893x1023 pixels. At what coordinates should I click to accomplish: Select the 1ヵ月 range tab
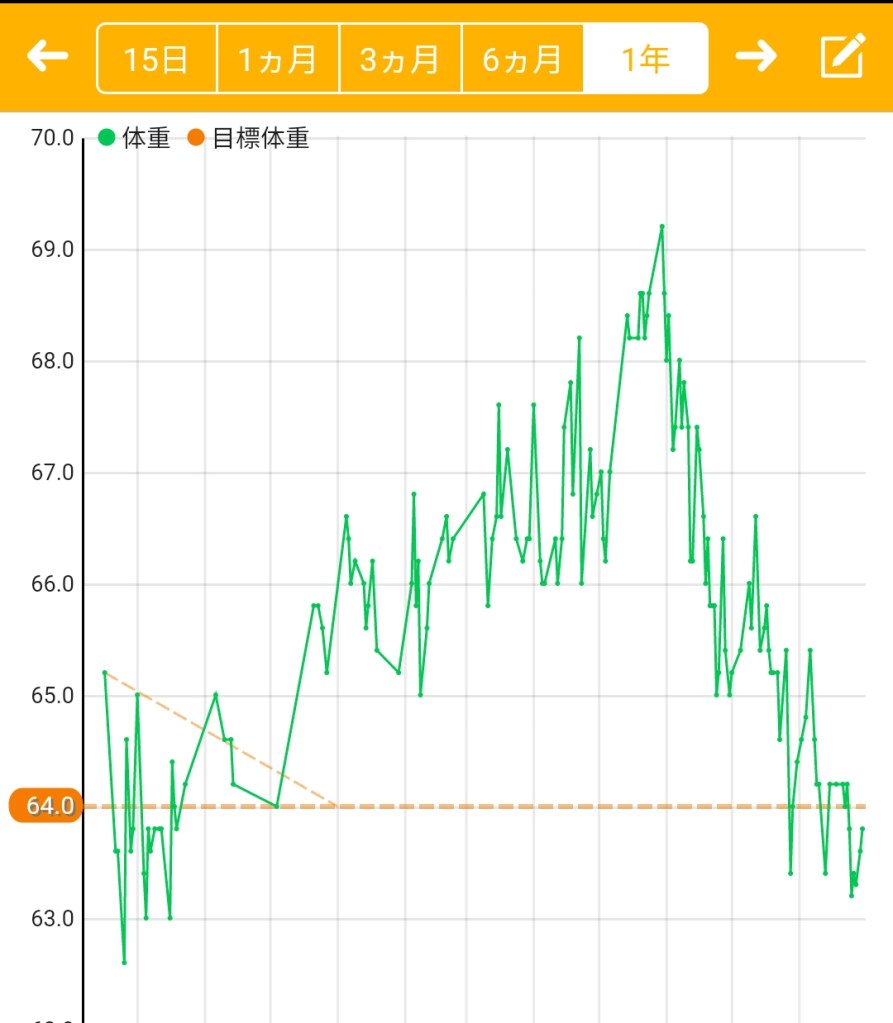pyautogui.click(x=278, y=59)
